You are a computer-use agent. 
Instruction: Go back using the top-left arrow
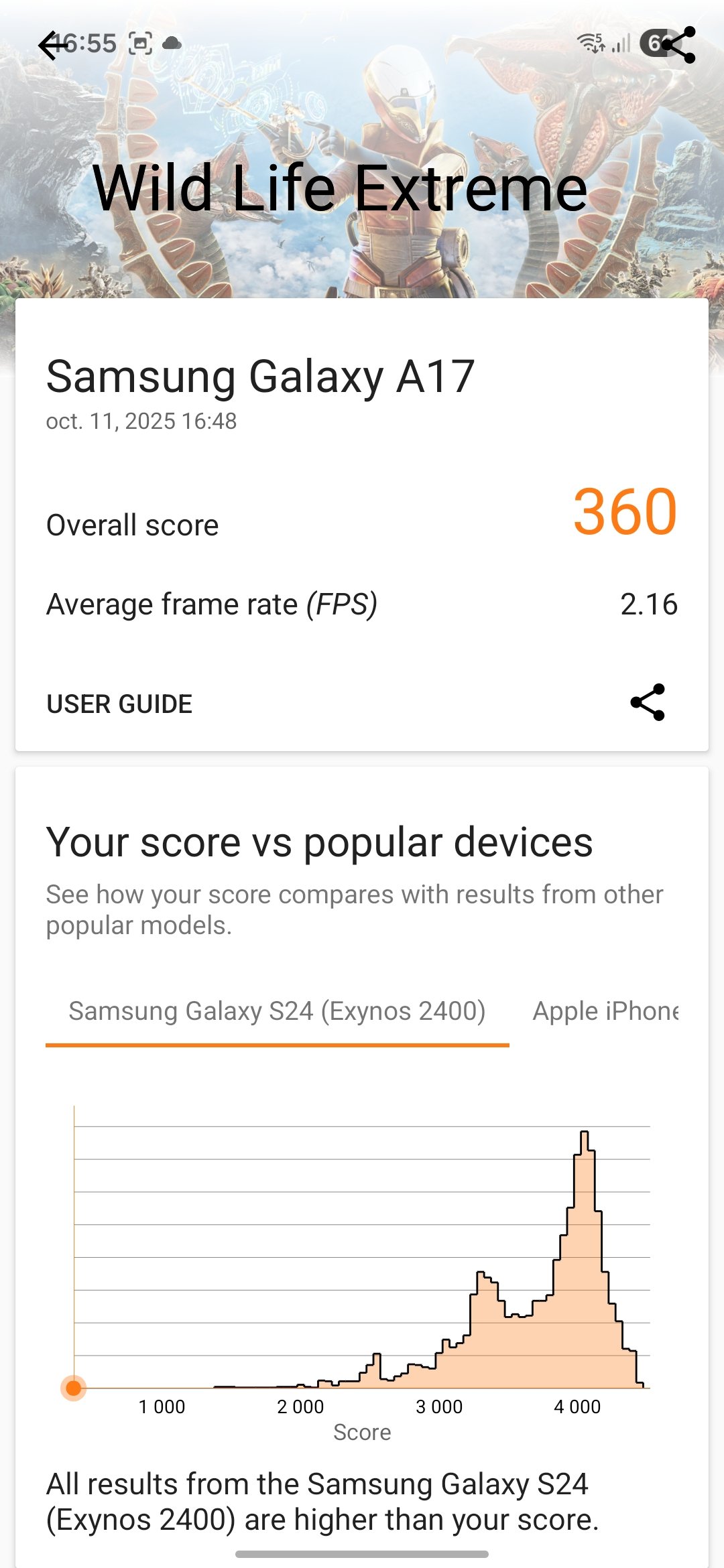coord(54,46)
